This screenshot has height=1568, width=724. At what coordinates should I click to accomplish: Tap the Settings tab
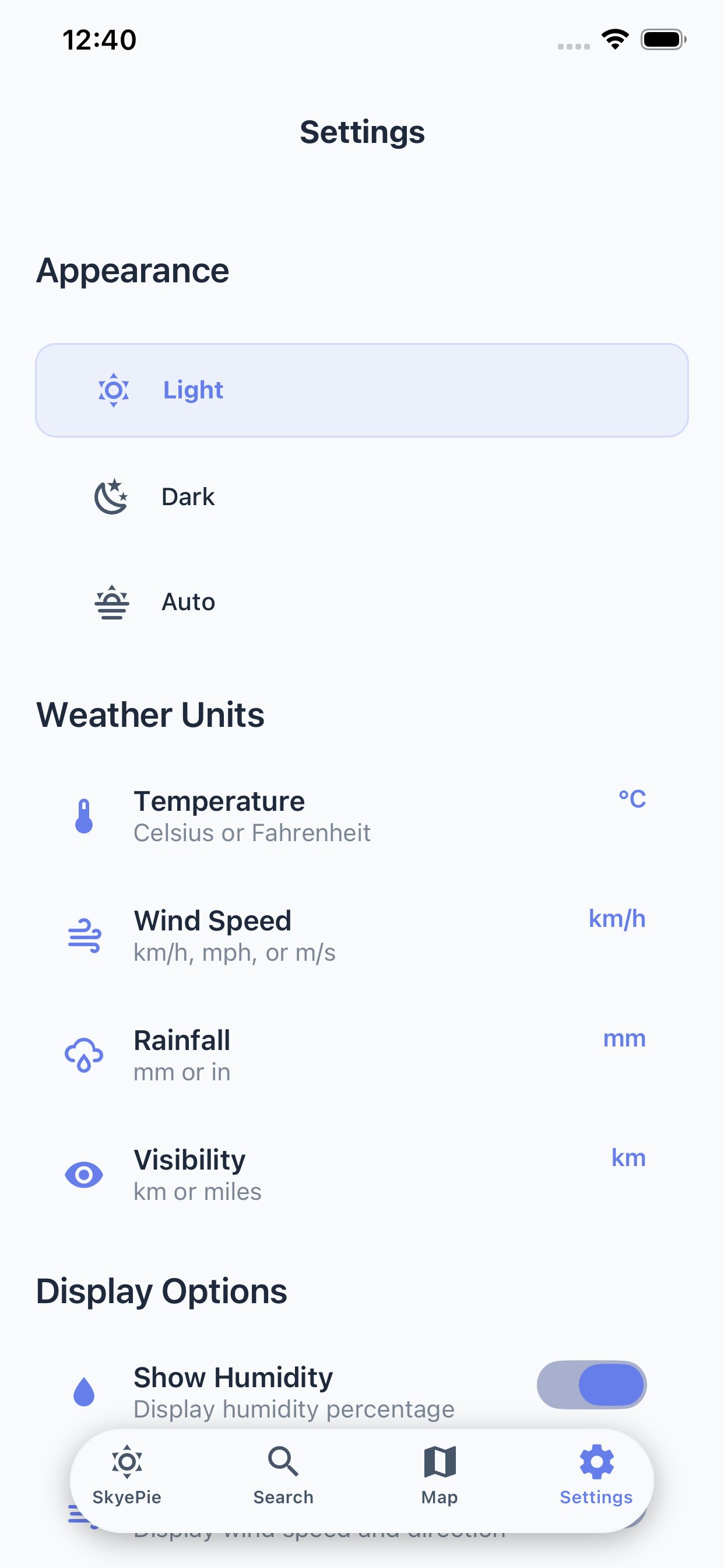pos(596,1475)
